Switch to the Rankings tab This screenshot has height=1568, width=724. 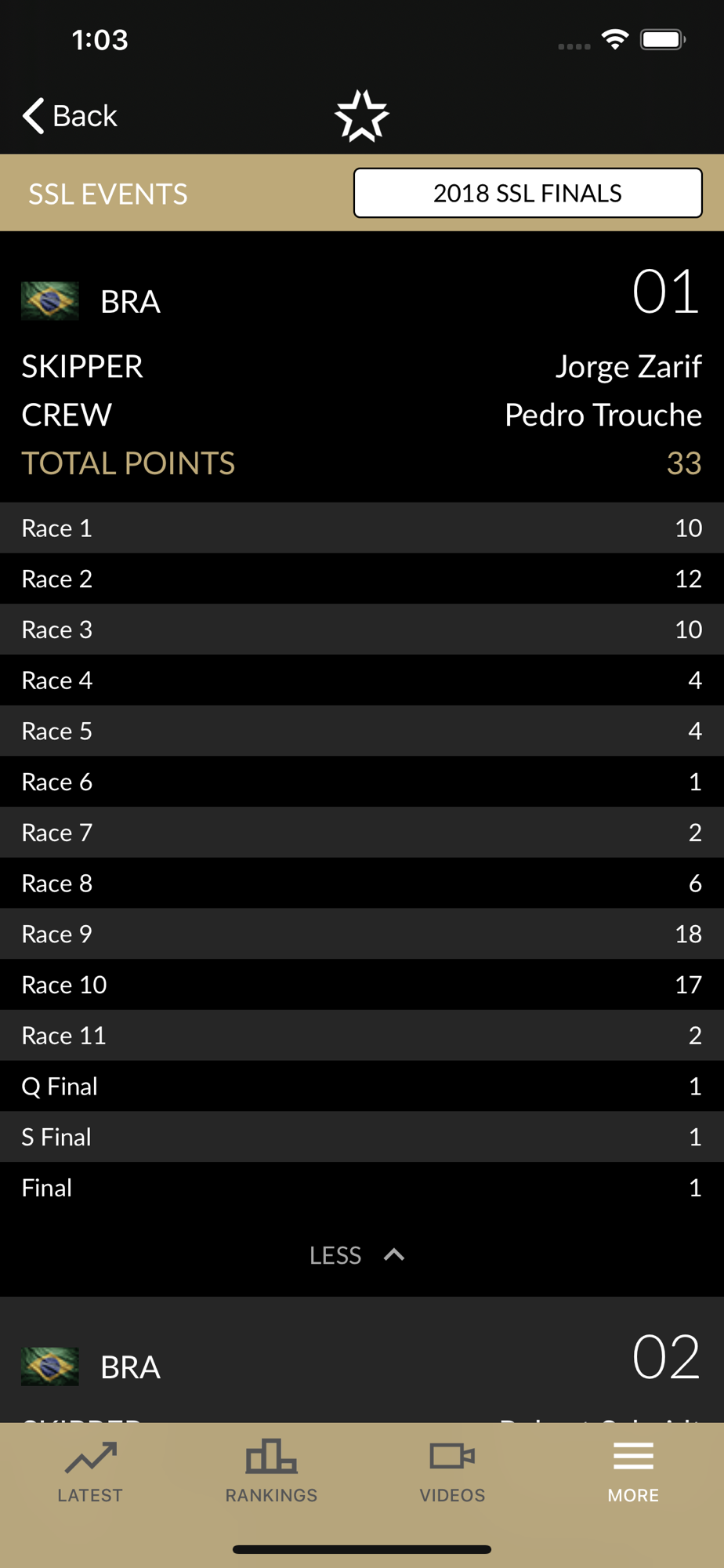click(271, 1472)
